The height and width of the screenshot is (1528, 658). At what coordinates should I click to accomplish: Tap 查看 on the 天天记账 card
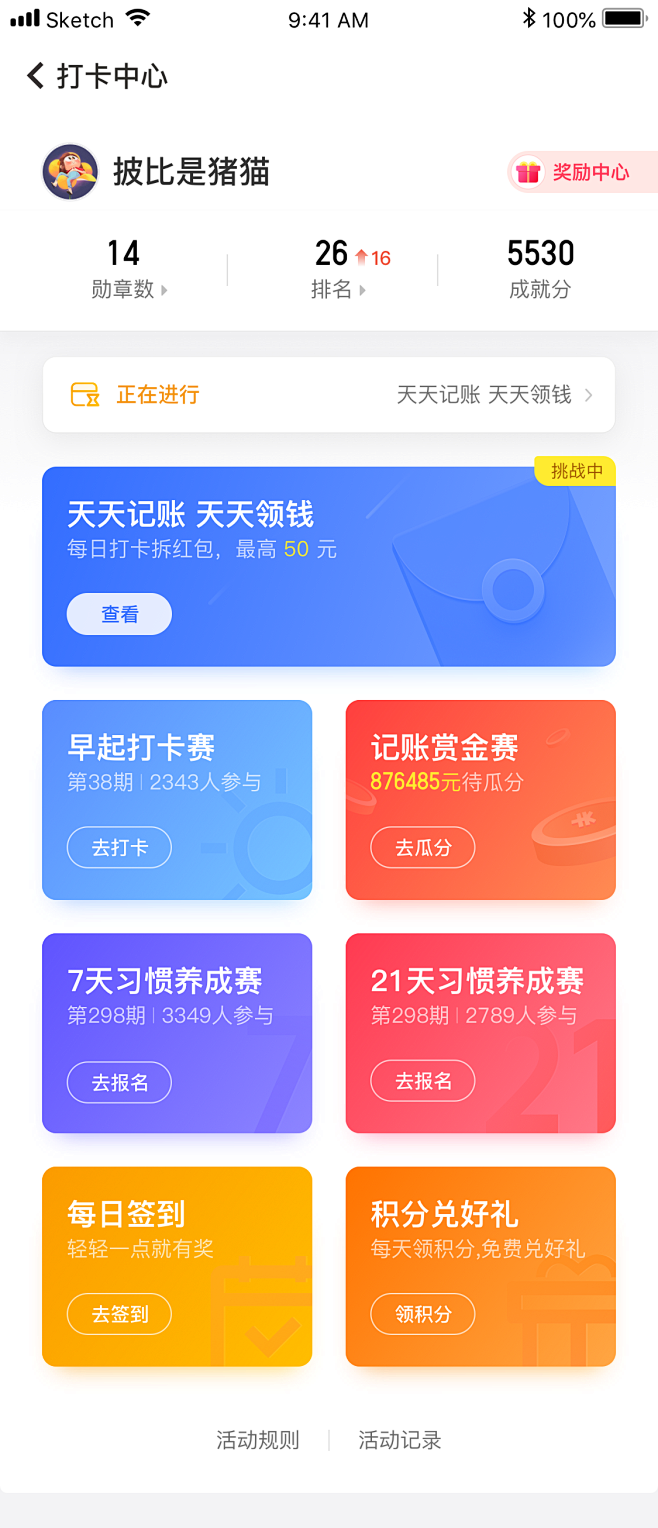point(119,614)
